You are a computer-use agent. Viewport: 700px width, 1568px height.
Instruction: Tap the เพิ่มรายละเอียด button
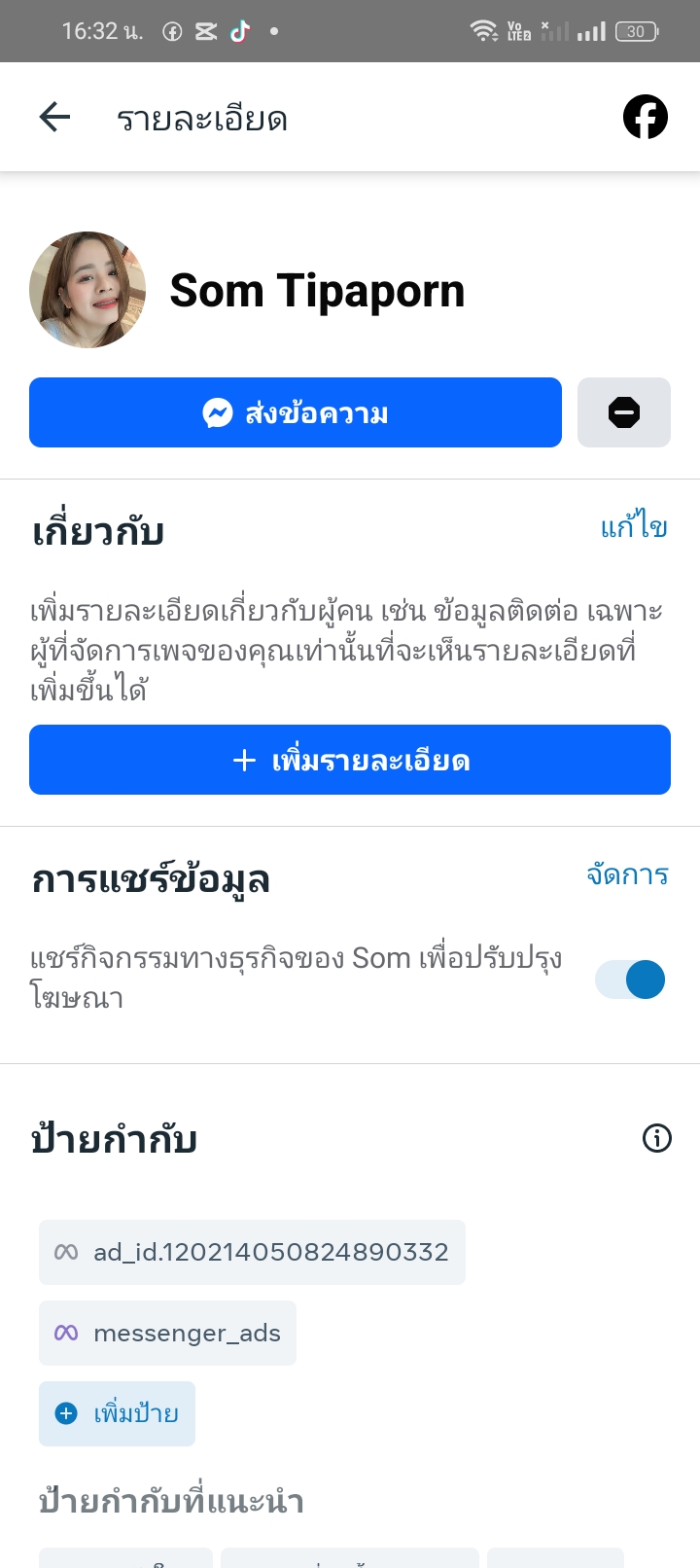coord(350,760)
